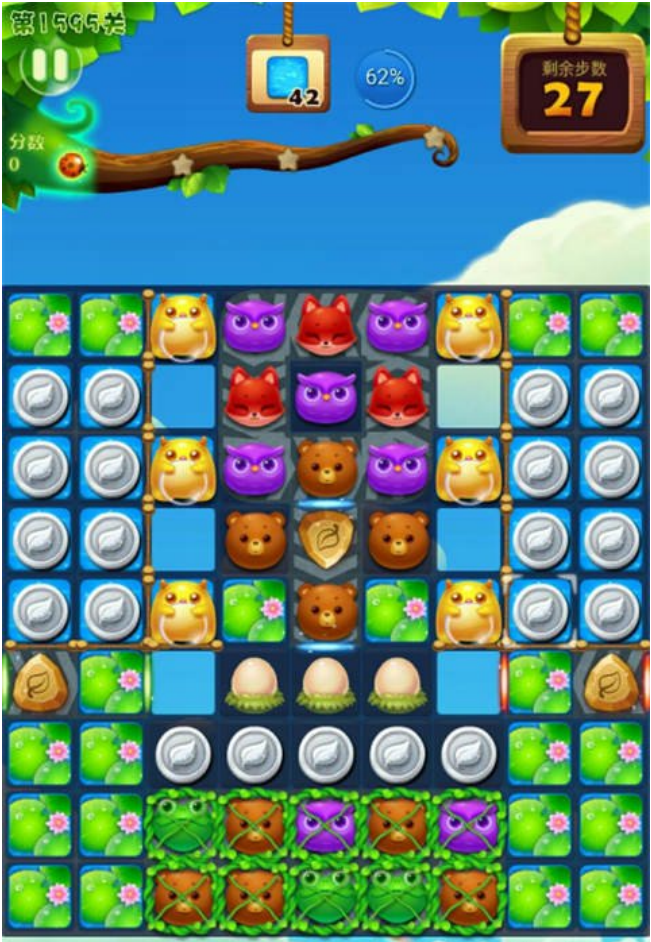
Task: Pick the brown bear between two purple owls
Action: (325, 467)
